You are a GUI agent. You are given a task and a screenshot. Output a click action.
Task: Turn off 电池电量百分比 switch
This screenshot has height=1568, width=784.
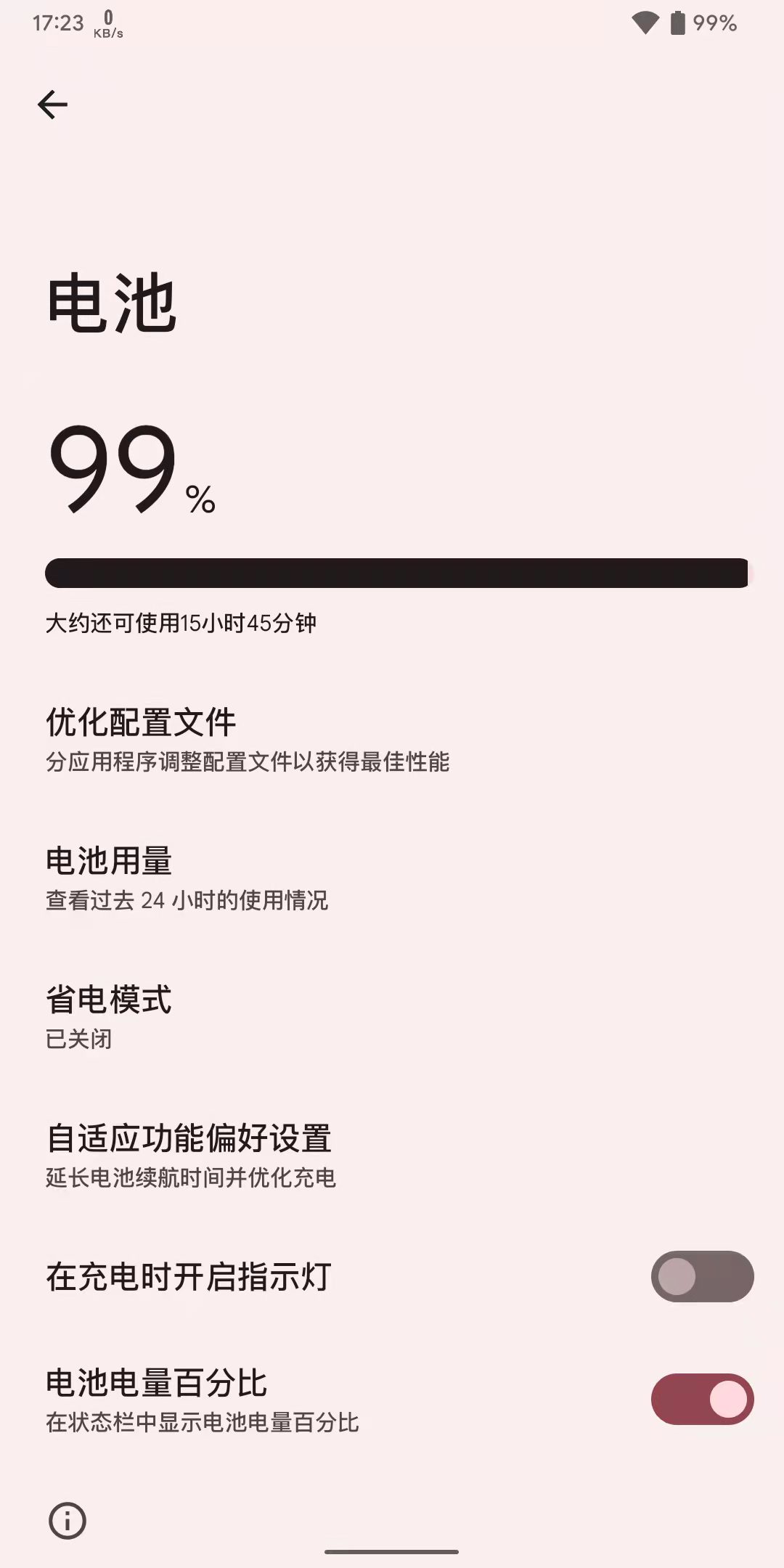click(701, 1399)
